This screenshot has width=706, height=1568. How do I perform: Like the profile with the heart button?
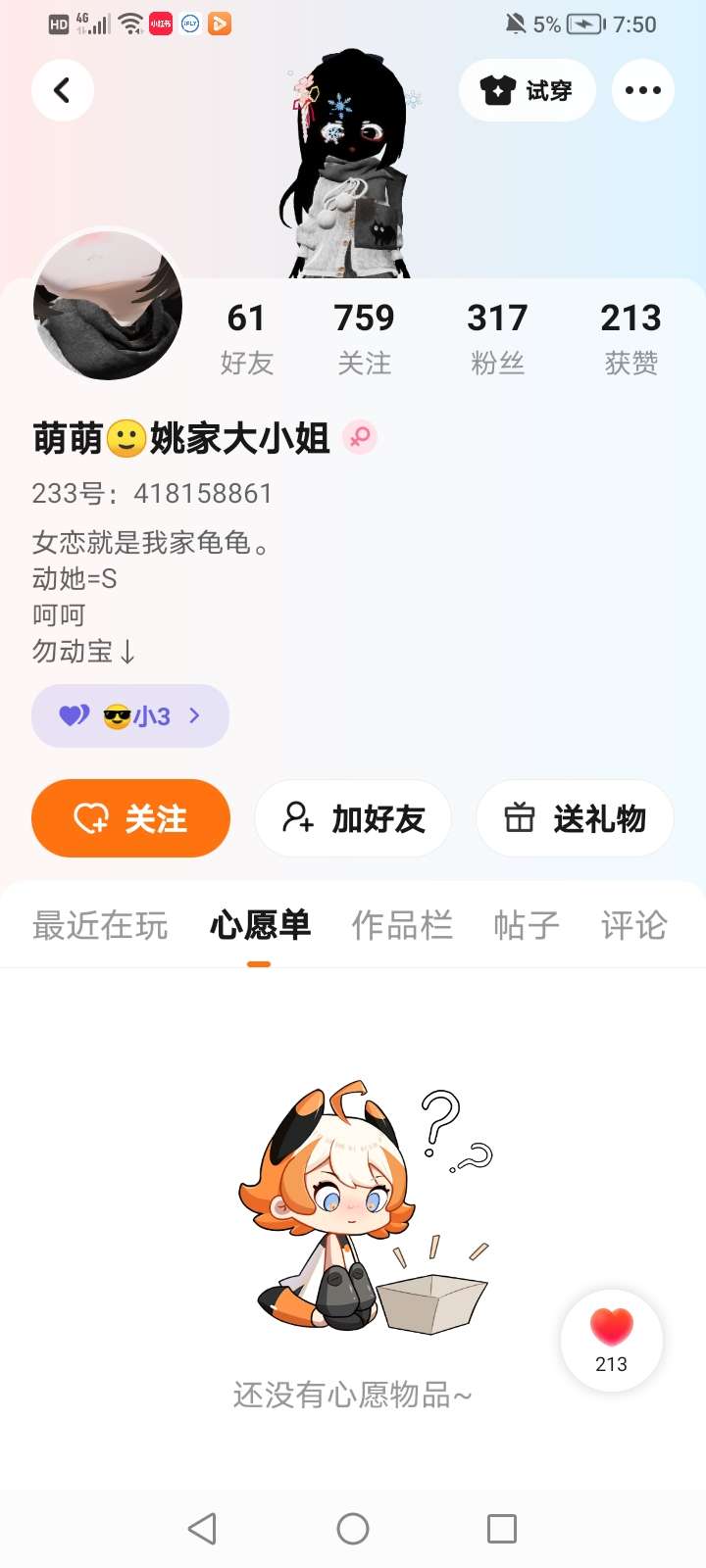click(x=612, y=1339)
